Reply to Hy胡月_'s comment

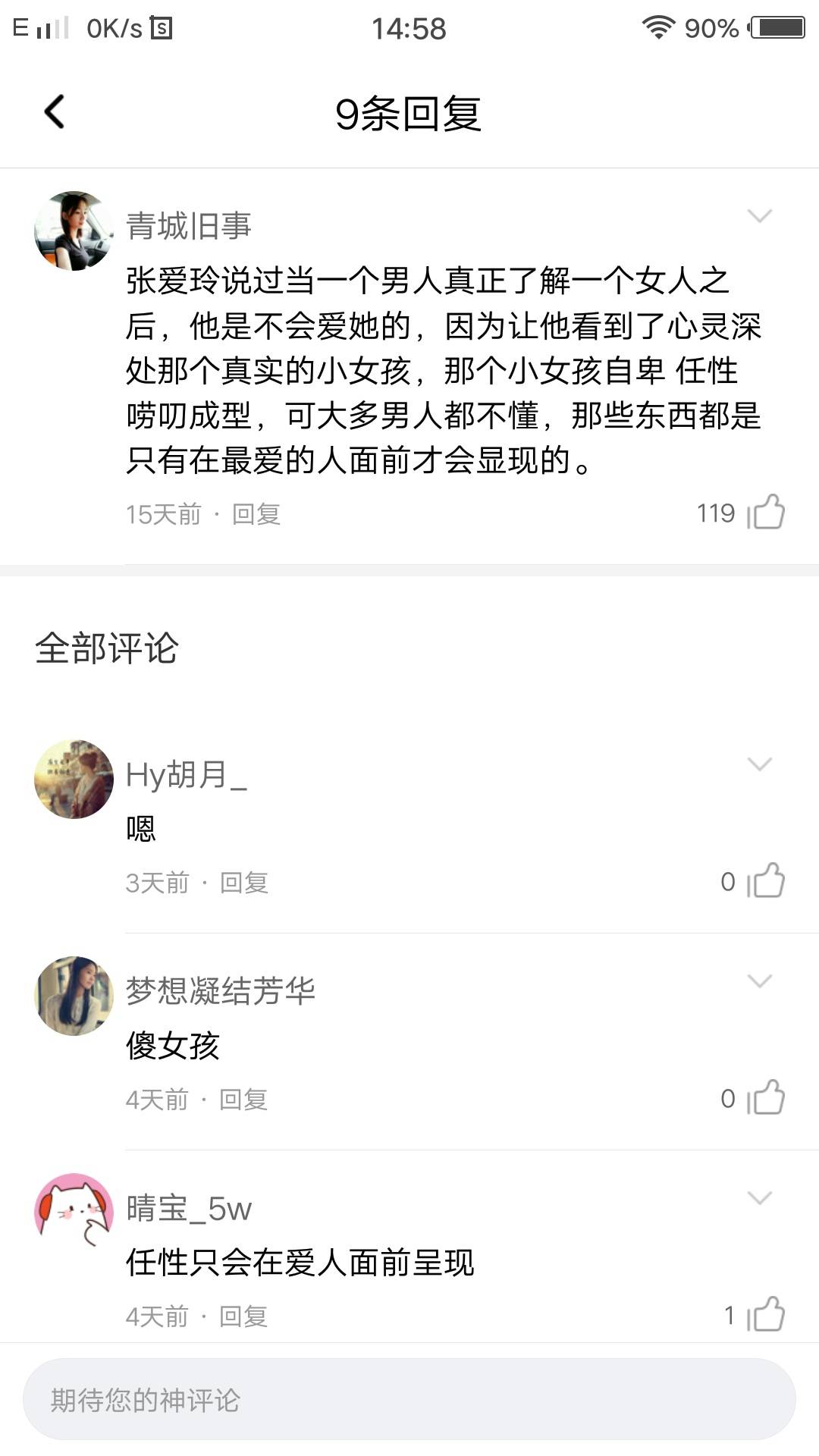pyautogui.click(x=244, y=883)
